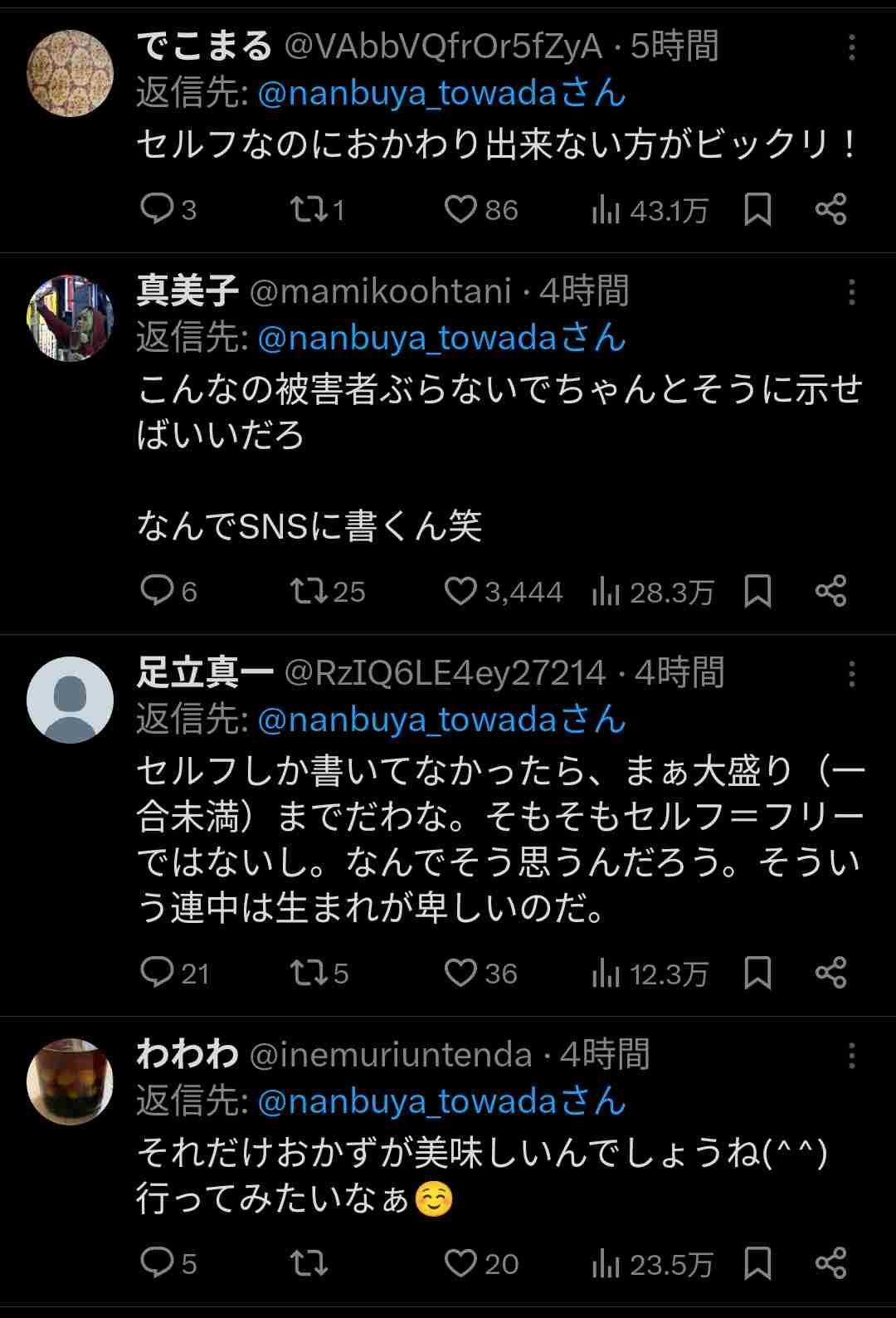Image resolution: width=896 pixels, height=1318 pixels.
Task: Open the overflow menu on わわわ's reply
Action: coord(851,1056)
